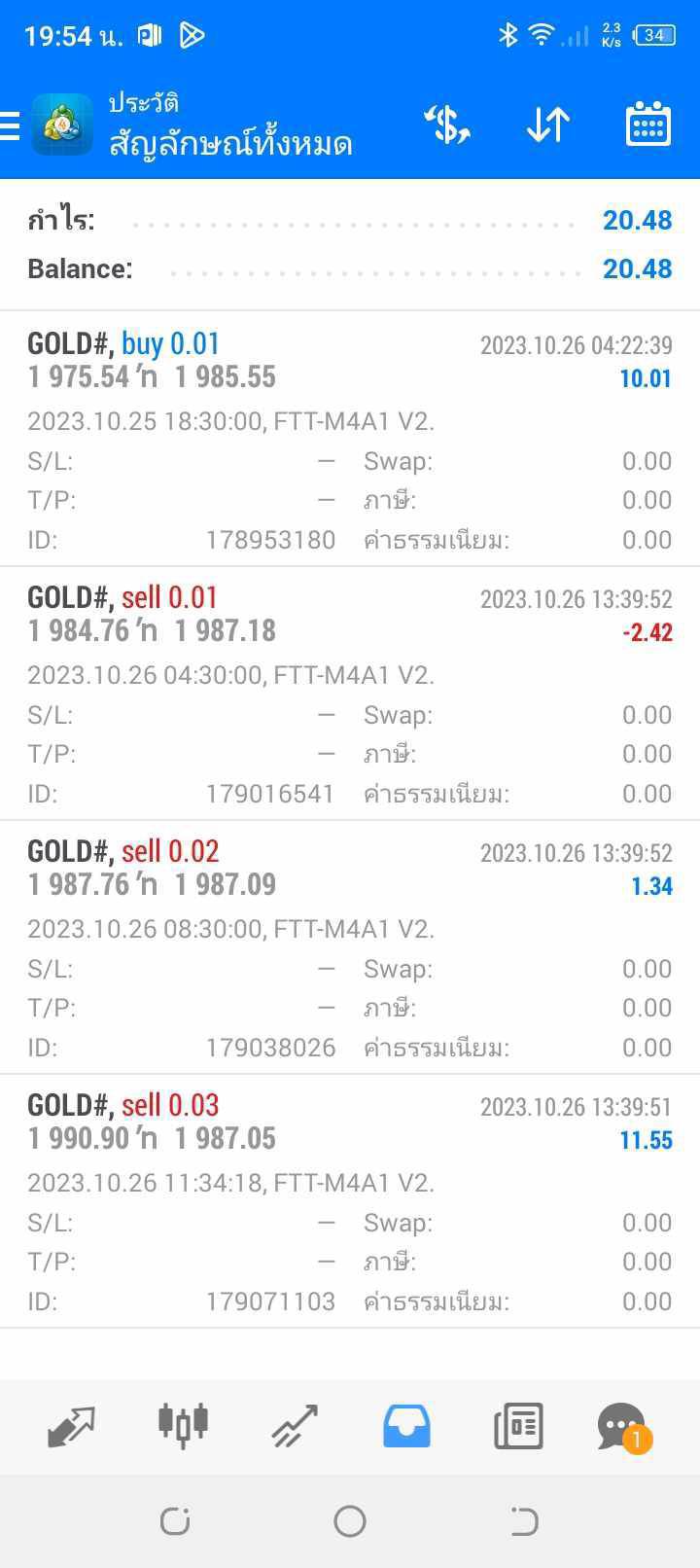Tap the system back button
Image resolution: width=700 pixels, height=1568 pixels.
523,1520
